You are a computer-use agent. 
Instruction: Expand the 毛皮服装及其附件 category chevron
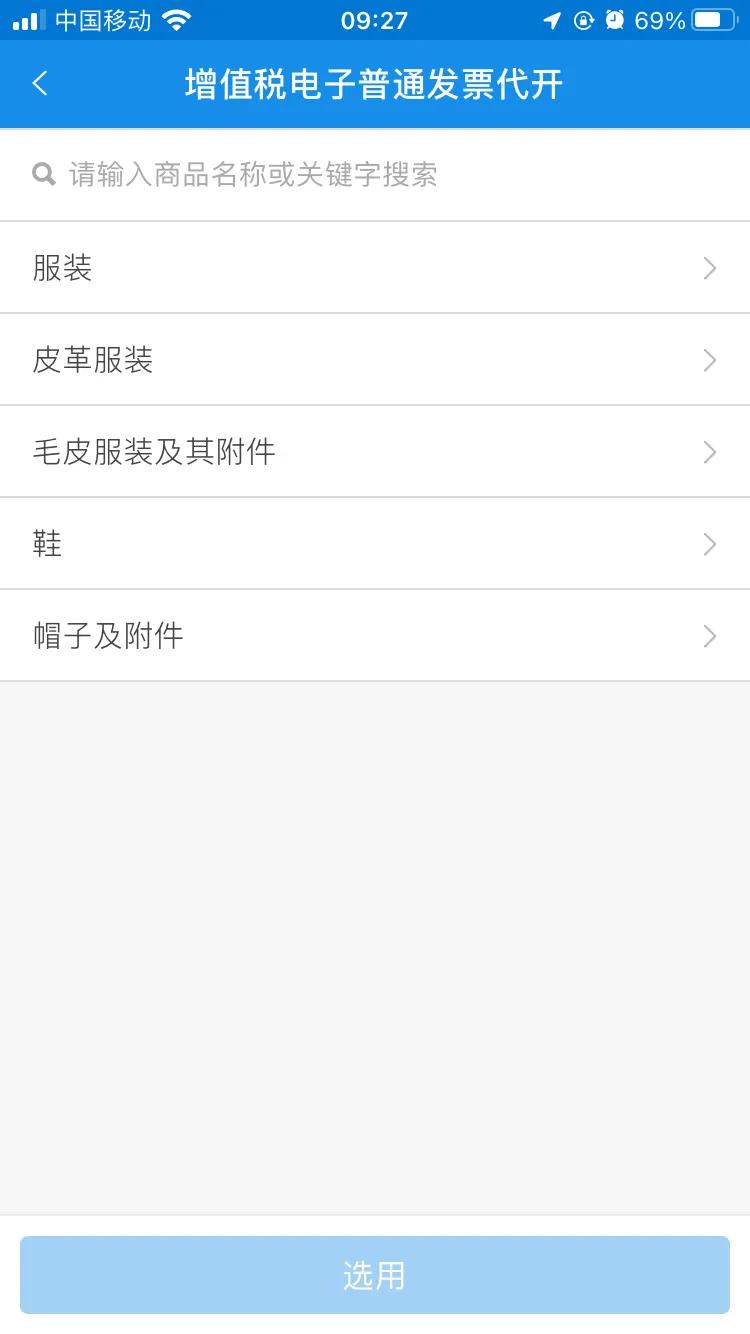tap(709, 452)
